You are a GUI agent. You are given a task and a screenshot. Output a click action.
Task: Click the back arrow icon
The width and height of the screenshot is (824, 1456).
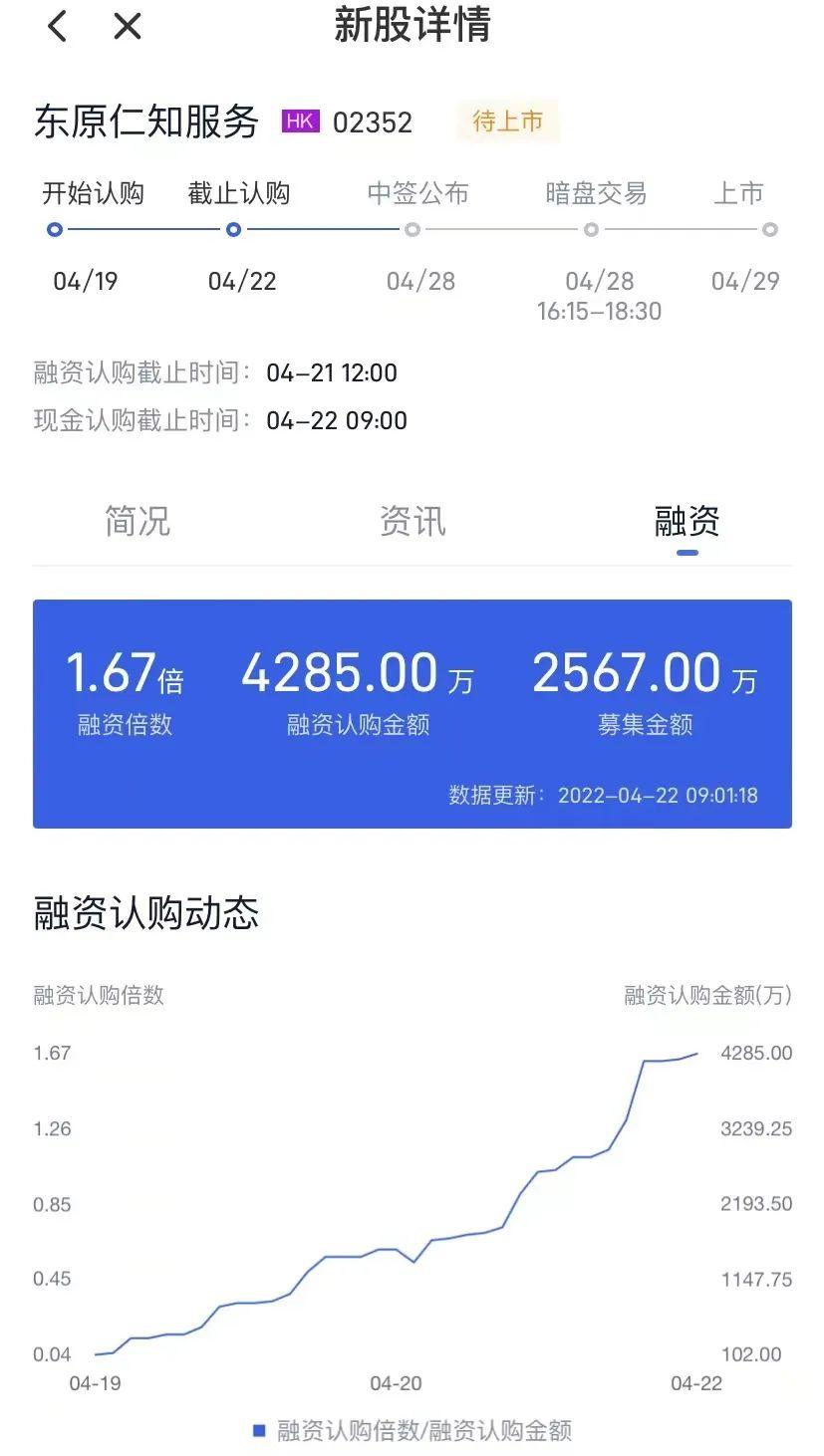(x=57, y=27)
